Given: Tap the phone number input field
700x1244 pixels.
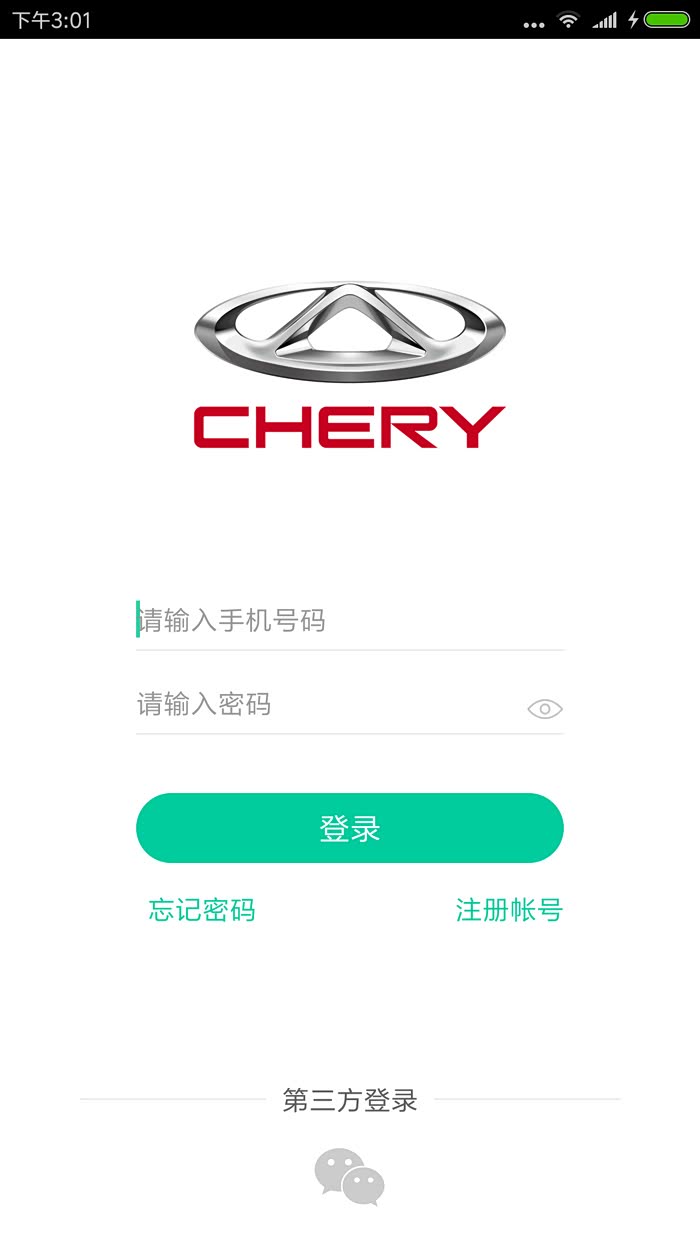Looking at the screenshot, I should (x=350, y=620).
